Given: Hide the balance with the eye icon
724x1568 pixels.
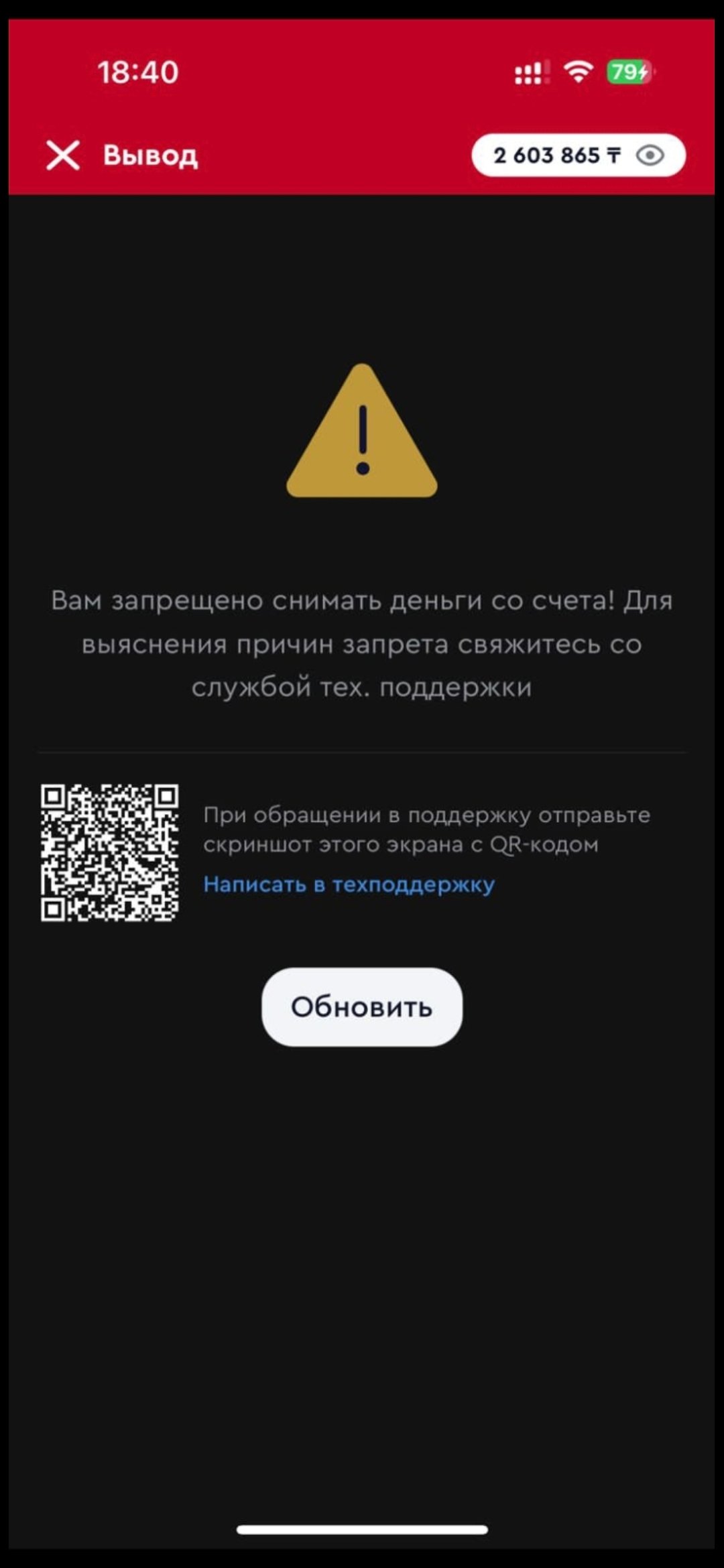Looking at the screenshot, I should 650,155.
